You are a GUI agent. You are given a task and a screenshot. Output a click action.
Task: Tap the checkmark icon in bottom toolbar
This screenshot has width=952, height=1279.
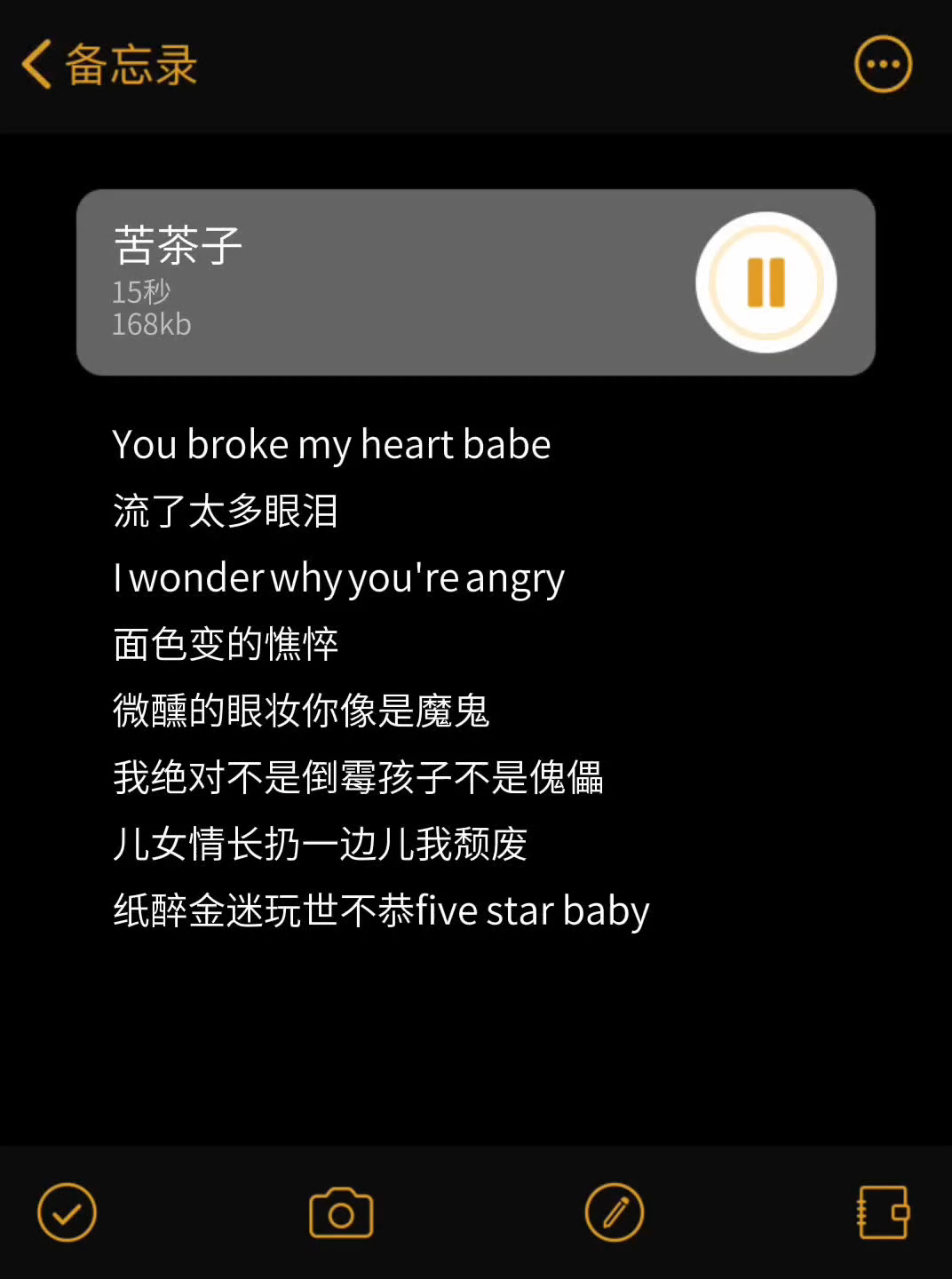[67, 1212]
